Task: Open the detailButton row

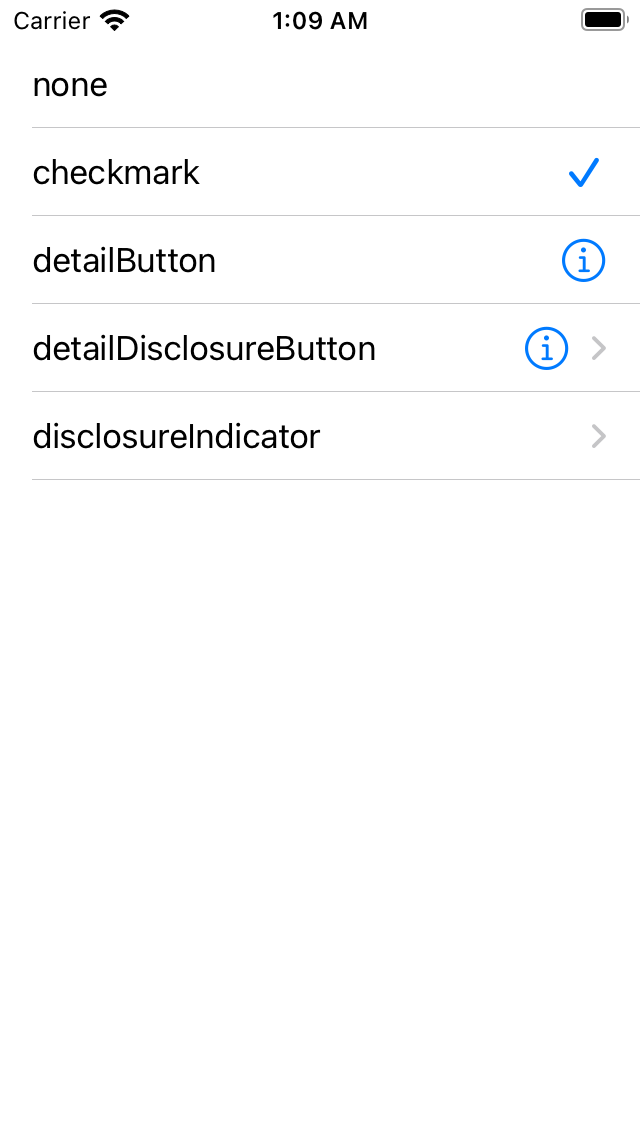Action: pyautogui.click(x=320, y=260)
